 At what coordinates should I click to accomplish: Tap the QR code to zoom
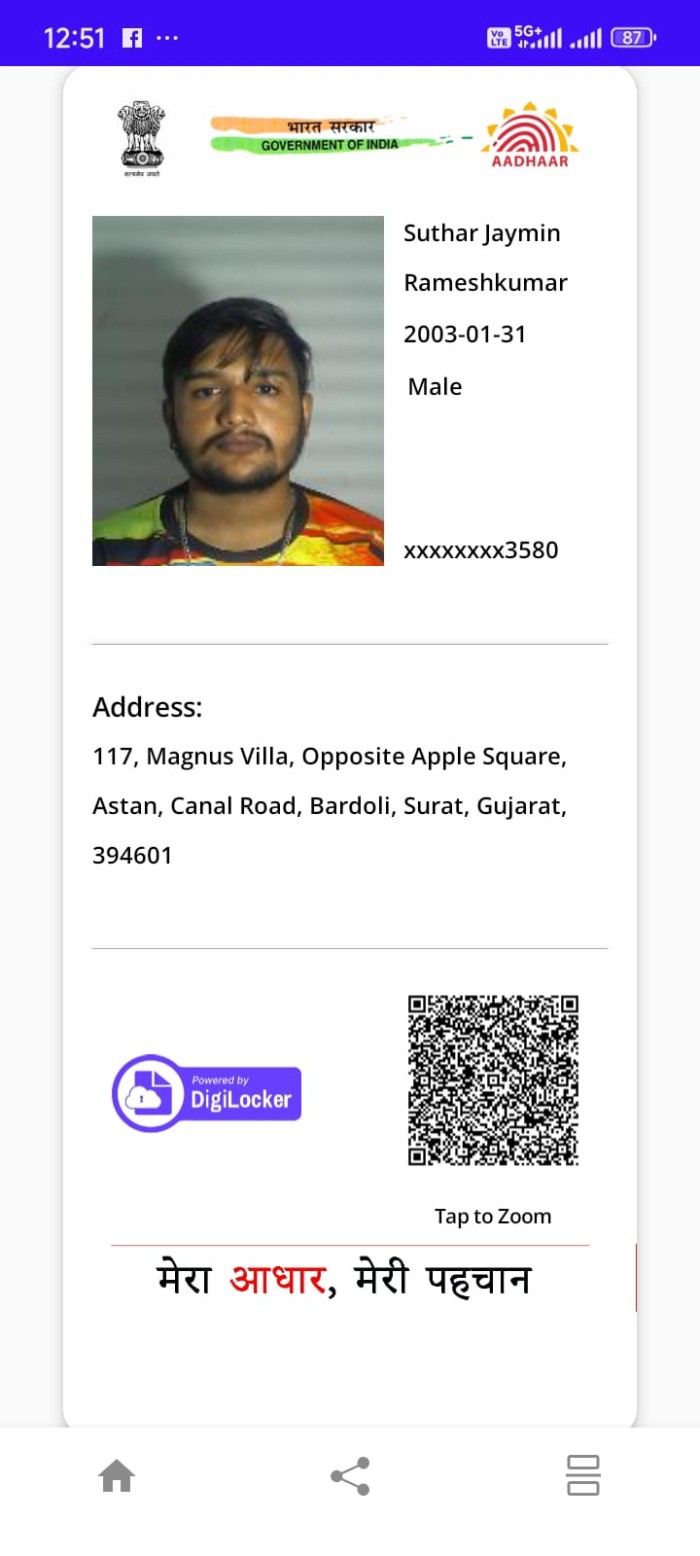click(x=493, y=1080)
